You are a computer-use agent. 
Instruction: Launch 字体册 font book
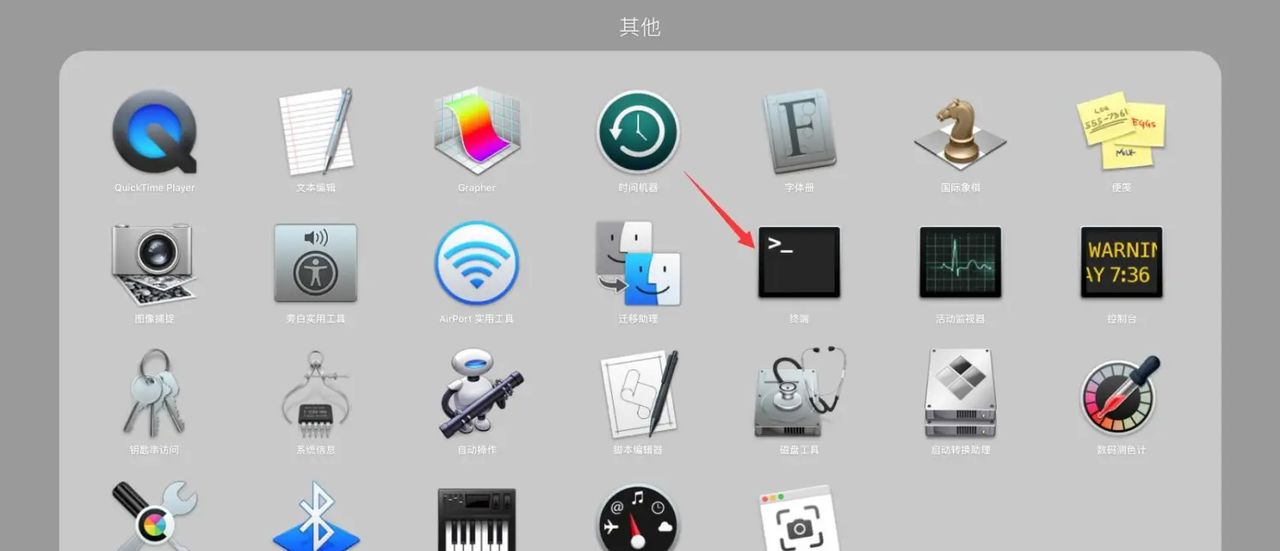coord(799,132)
